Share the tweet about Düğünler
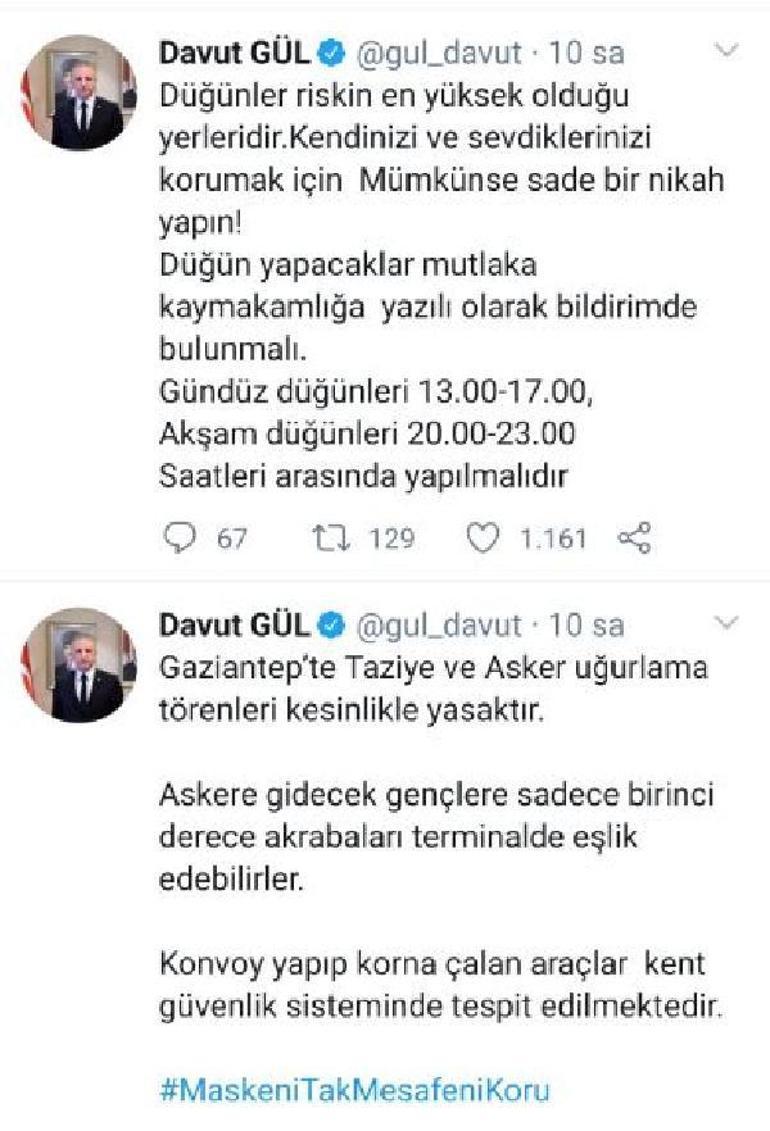Image resolution: width=770 pixels, height=1131 pixels. pyautogui.click(x=636, y=539)
